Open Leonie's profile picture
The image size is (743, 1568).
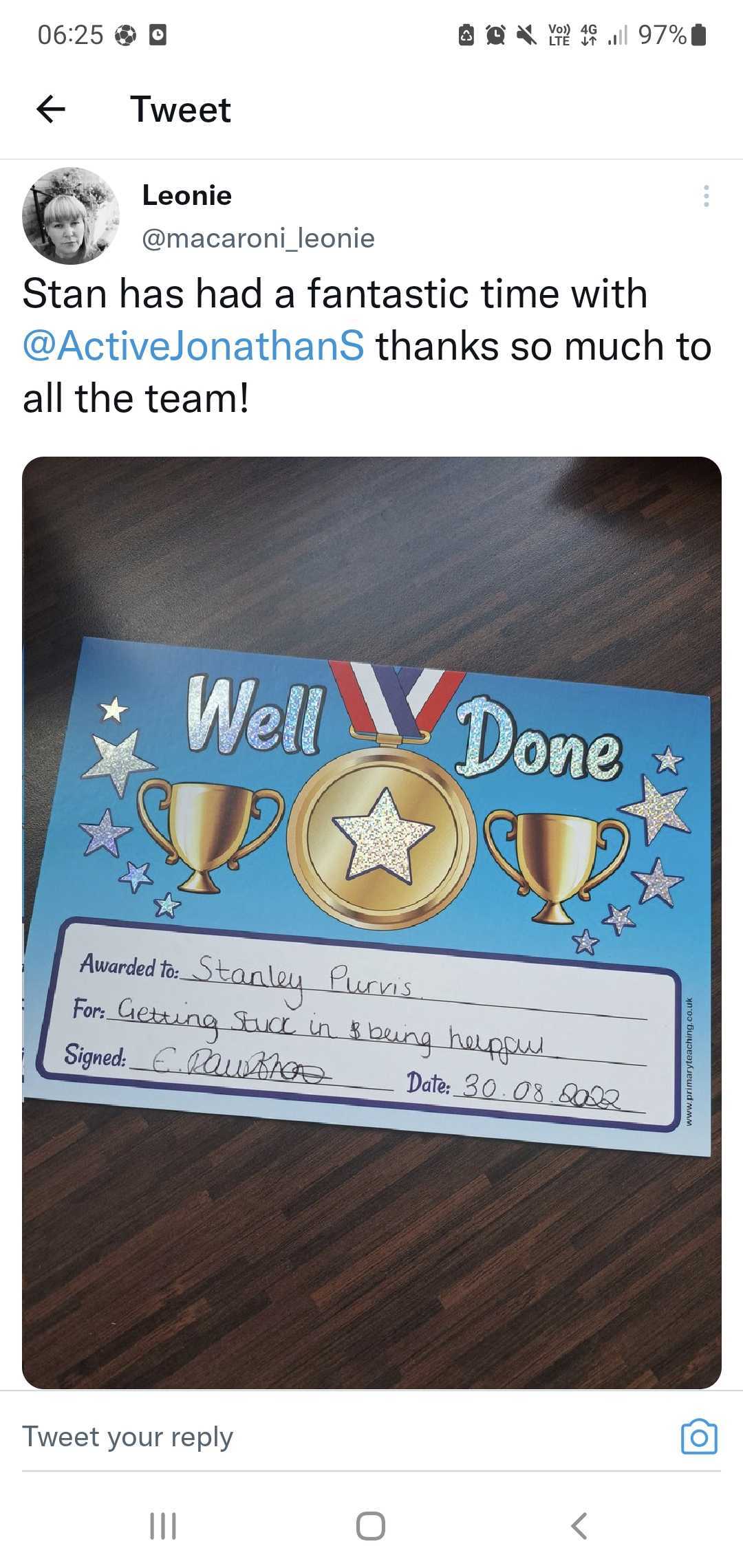coord(70,215)
